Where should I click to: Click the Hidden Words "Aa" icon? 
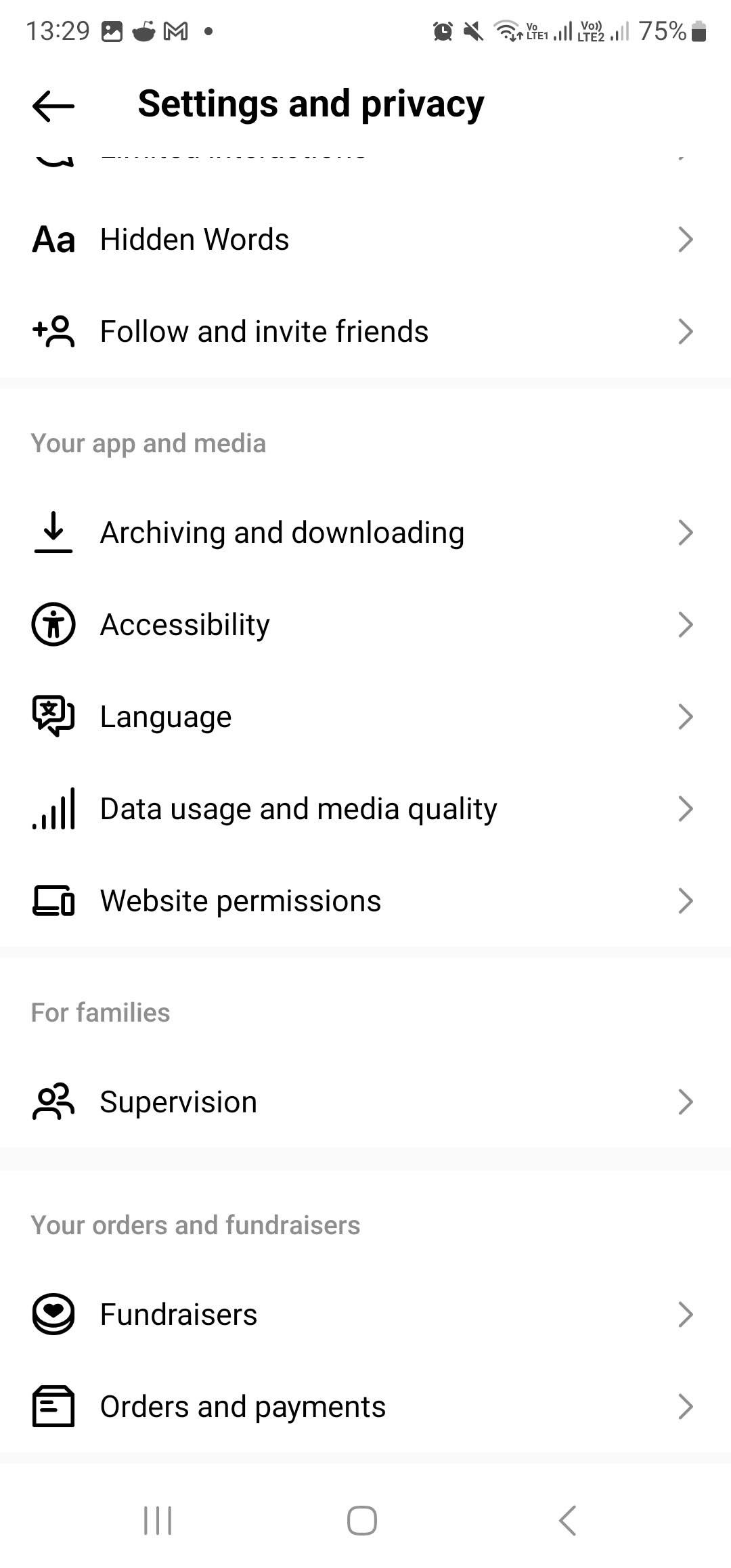pos(53,239)
